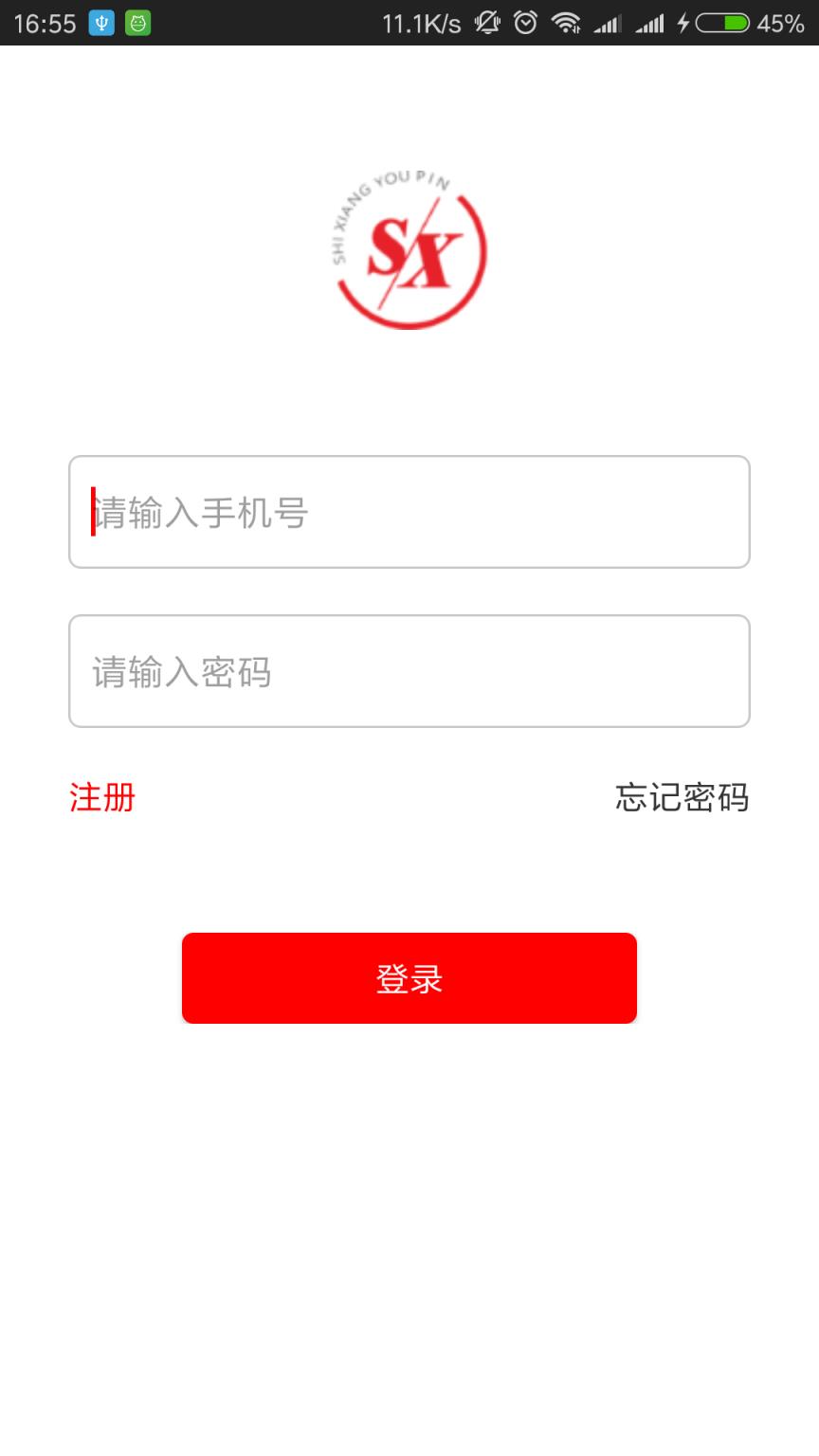This screenshot has height=1456, width=819.
Task: Click the muted notifications bell icon
Action: [487, 24]
